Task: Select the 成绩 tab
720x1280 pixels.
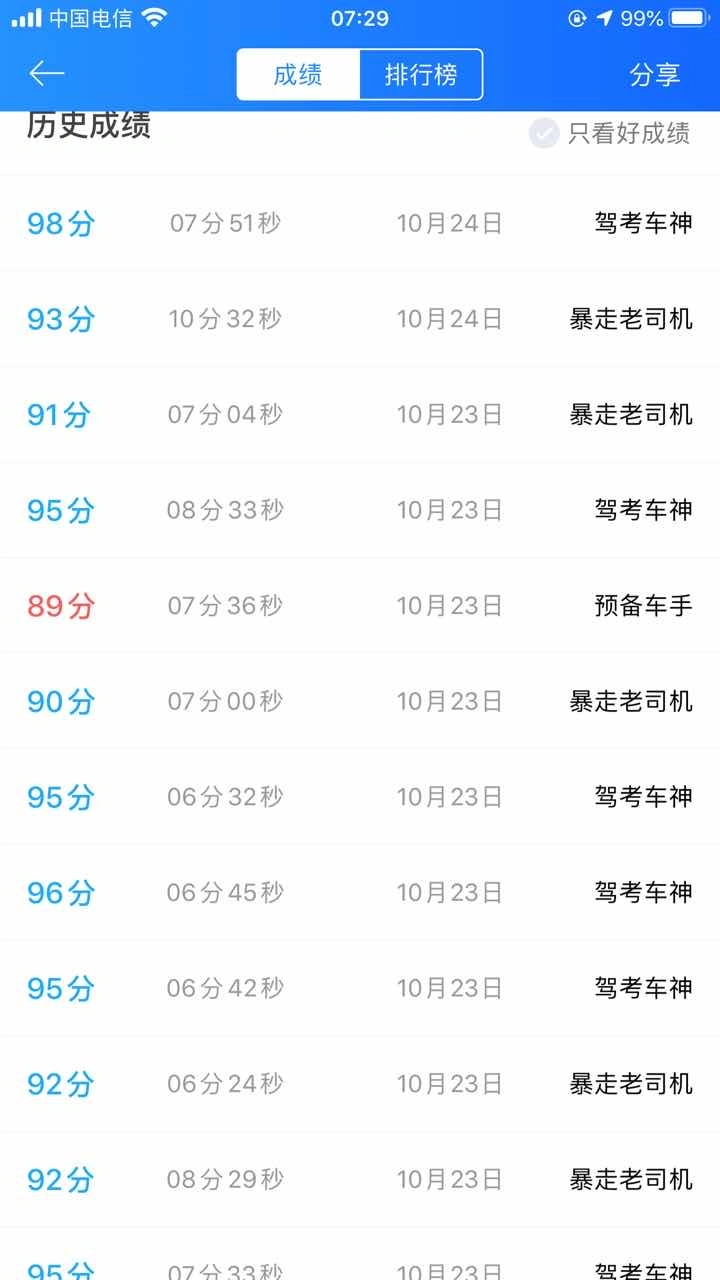Action: pyautogui.click(x=298, y=75)
